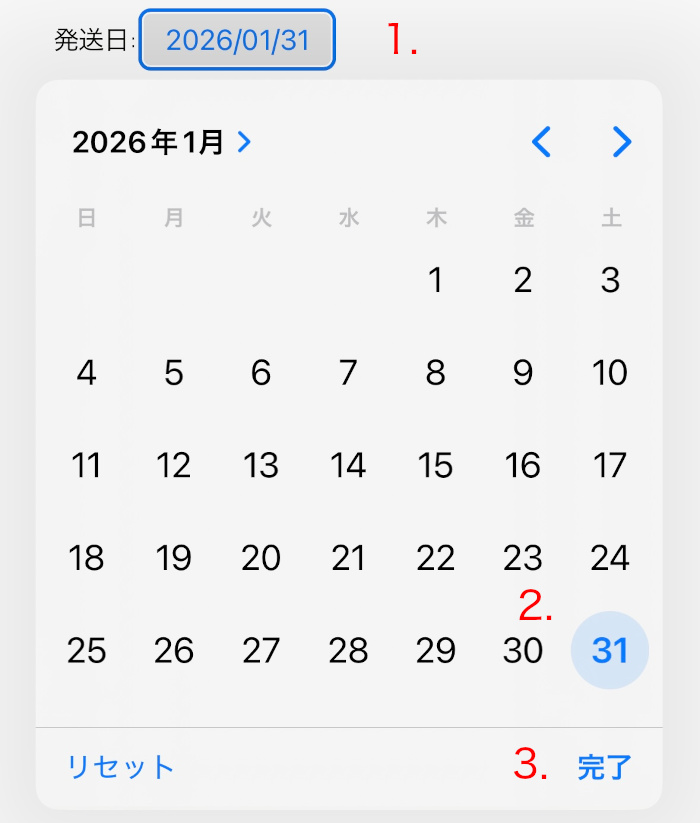Choose day 1 of January
Viewport: 700px width, 823px height.
[x=435, y=281]
